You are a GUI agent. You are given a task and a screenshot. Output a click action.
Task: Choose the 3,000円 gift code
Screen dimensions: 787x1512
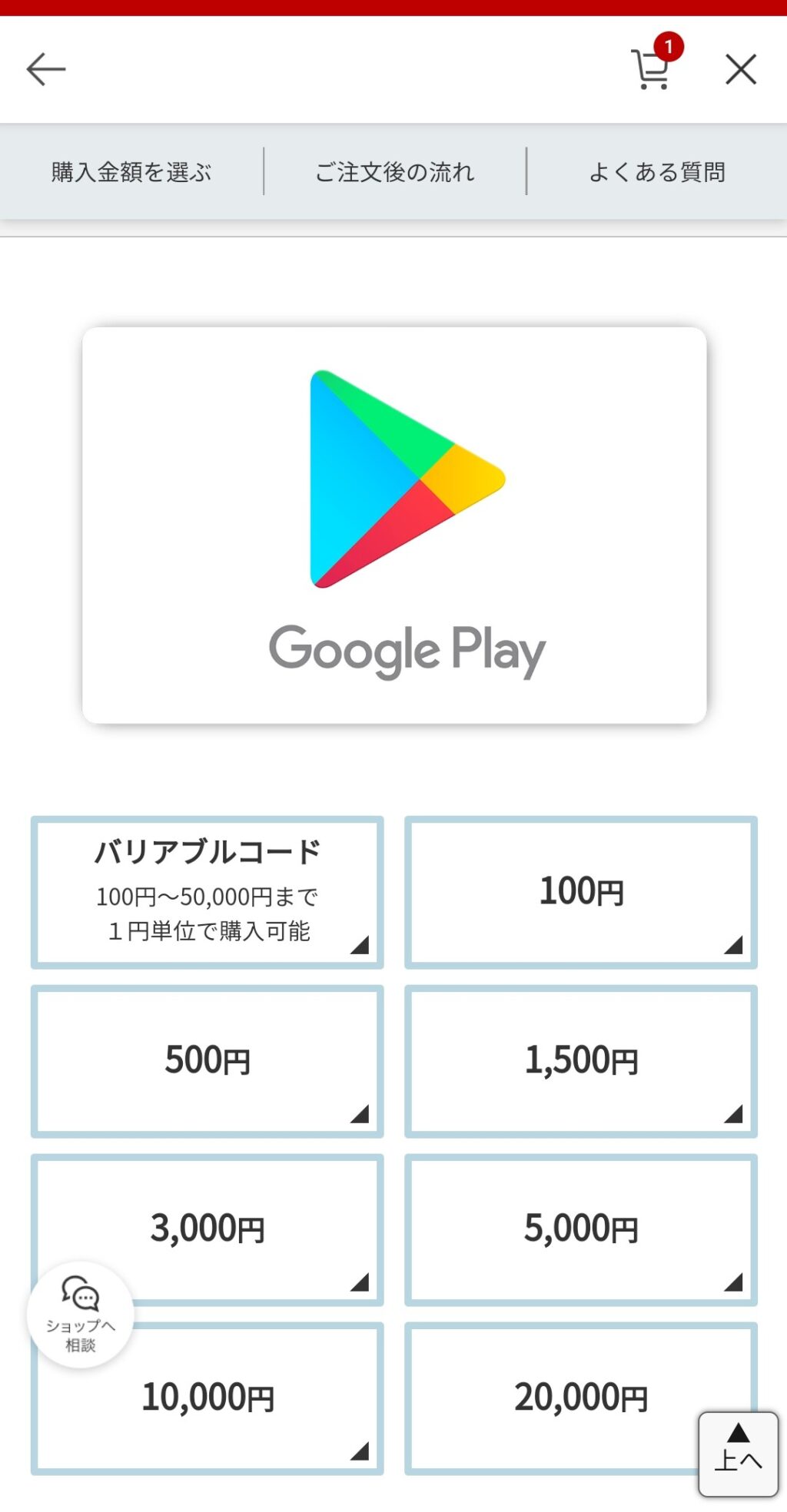(231, 1222)
